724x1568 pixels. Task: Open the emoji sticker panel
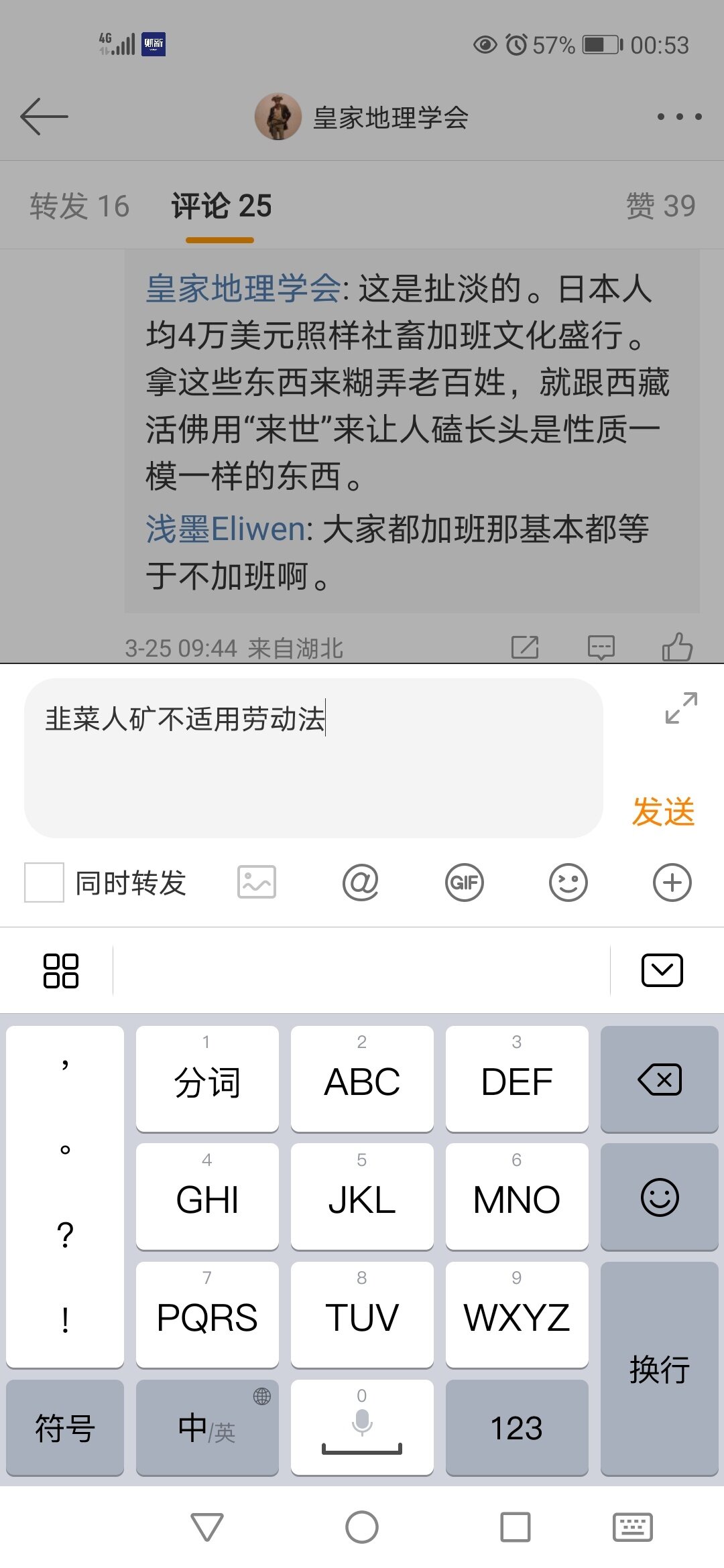click(x=568, y=883)
